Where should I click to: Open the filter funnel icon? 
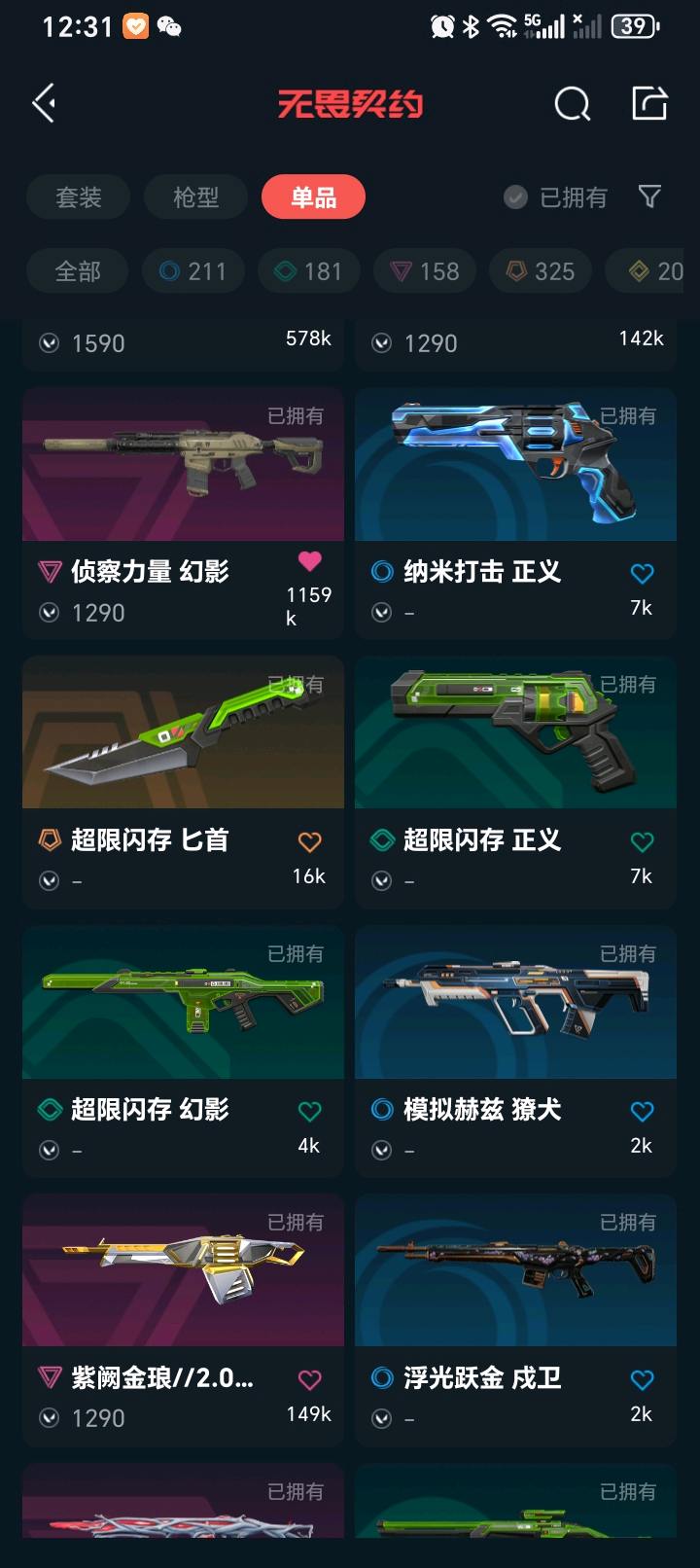(x=649, y=197)
